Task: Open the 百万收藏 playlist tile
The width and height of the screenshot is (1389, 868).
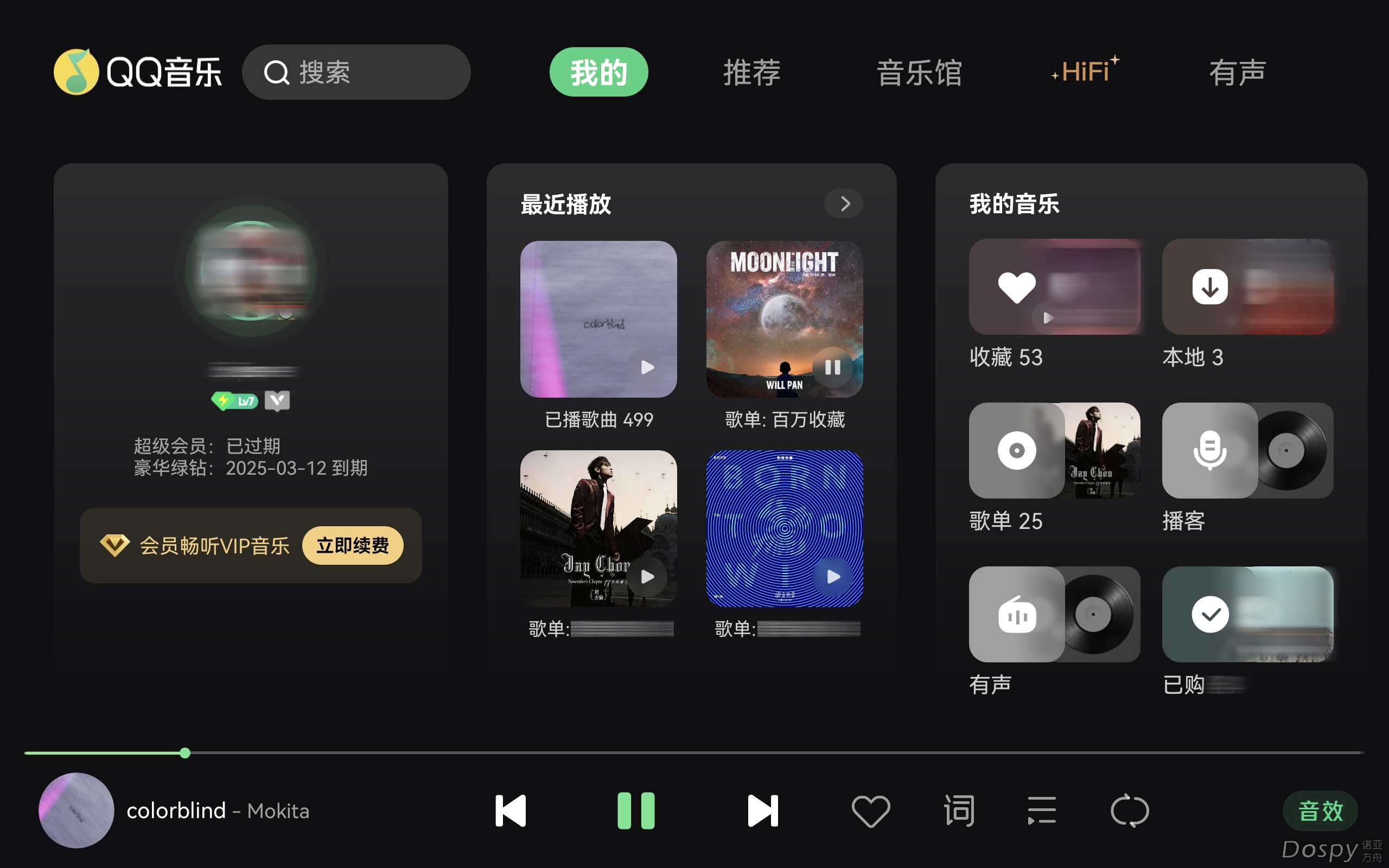Action: [x=784, y=319]
